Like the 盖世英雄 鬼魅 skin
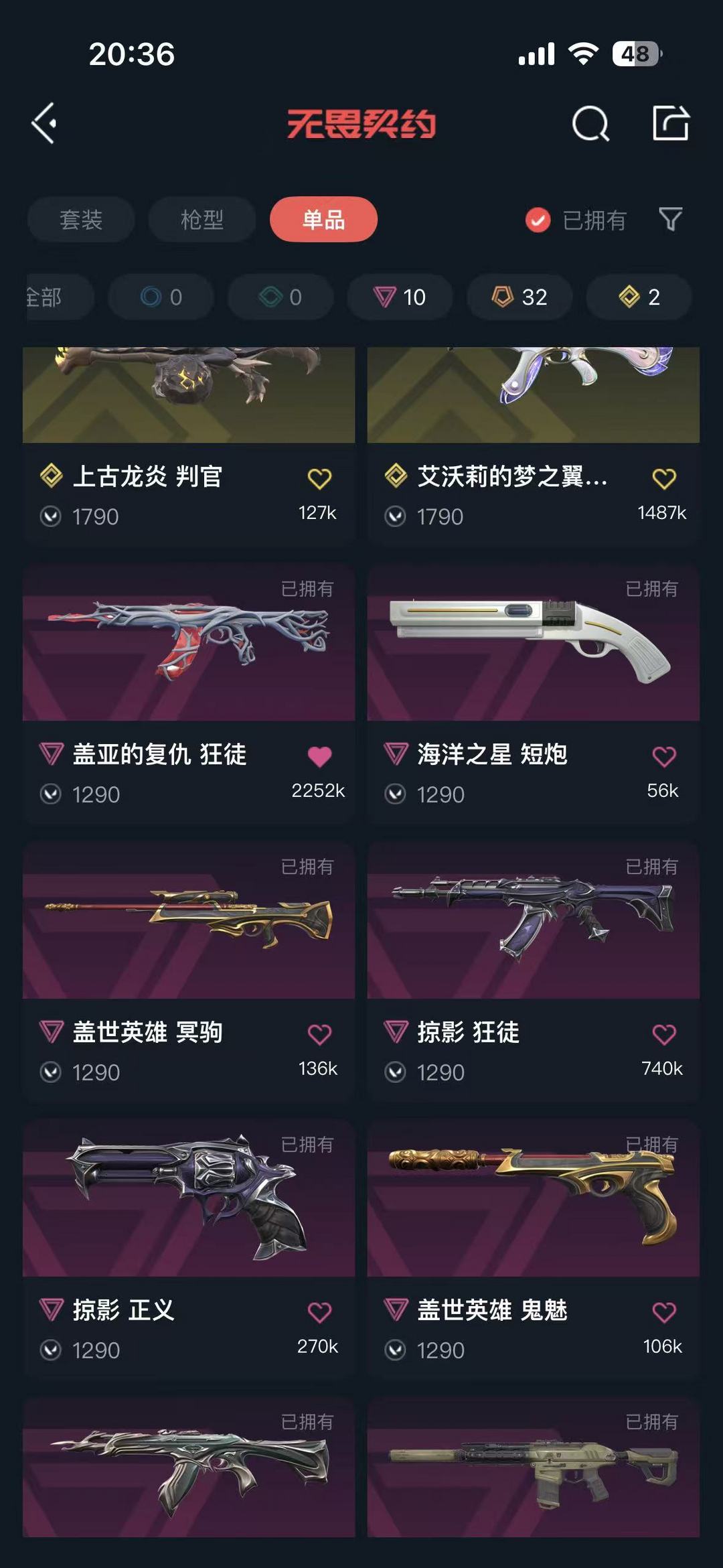 tap(664, 1312)
